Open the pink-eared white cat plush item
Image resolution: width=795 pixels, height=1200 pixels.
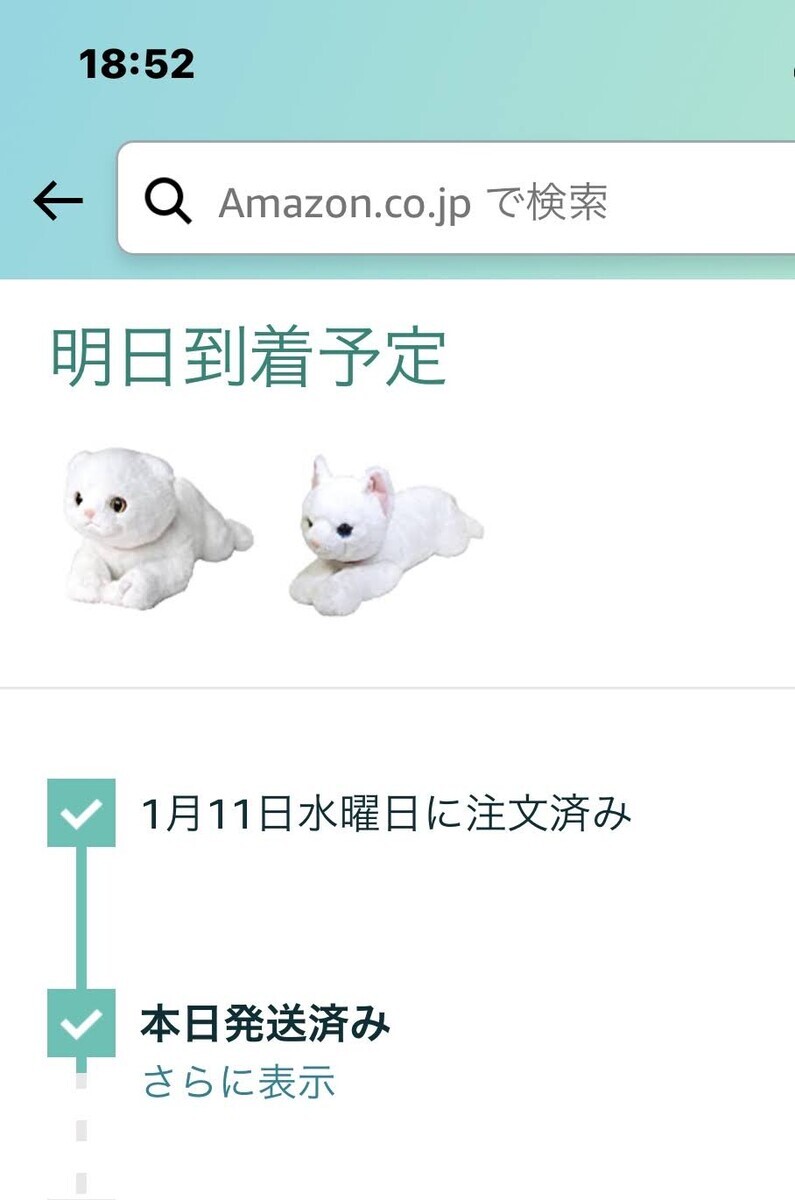click(x=384, y=535)
